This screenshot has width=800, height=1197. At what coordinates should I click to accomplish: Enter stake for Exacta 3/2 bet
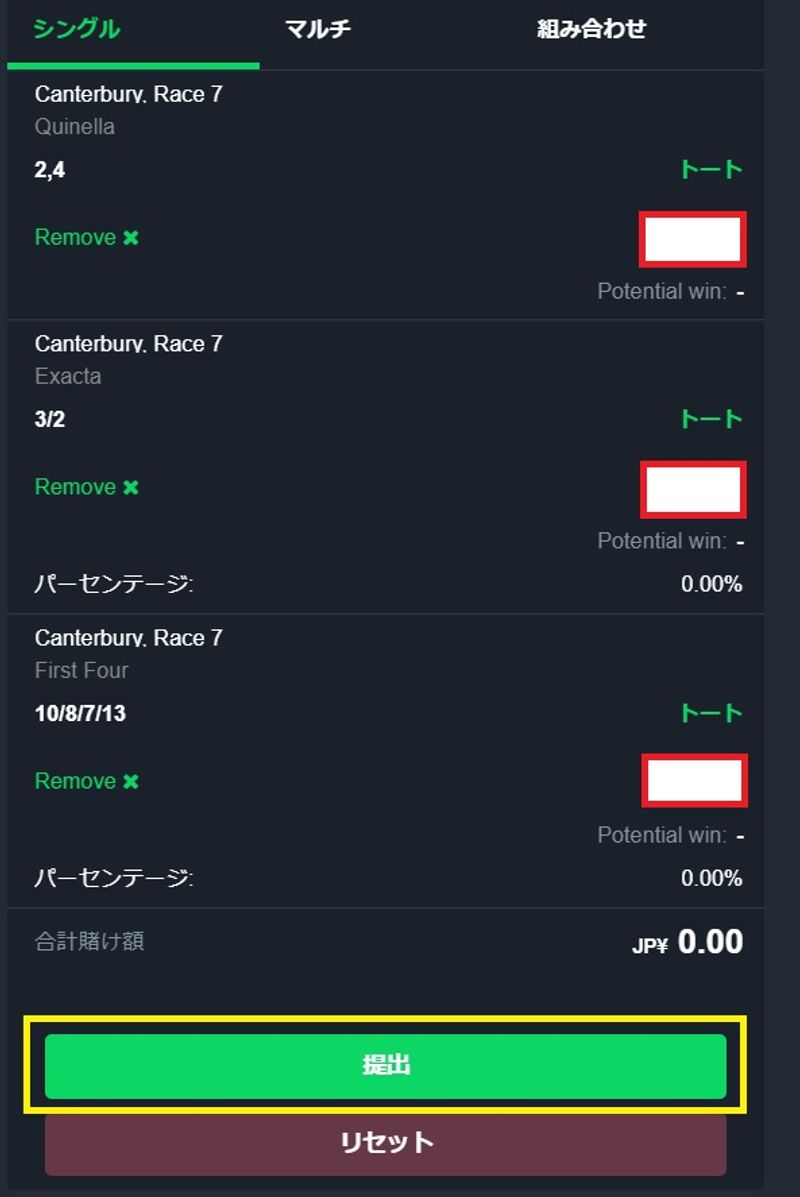pyautogui.click(x=692, y=490)
